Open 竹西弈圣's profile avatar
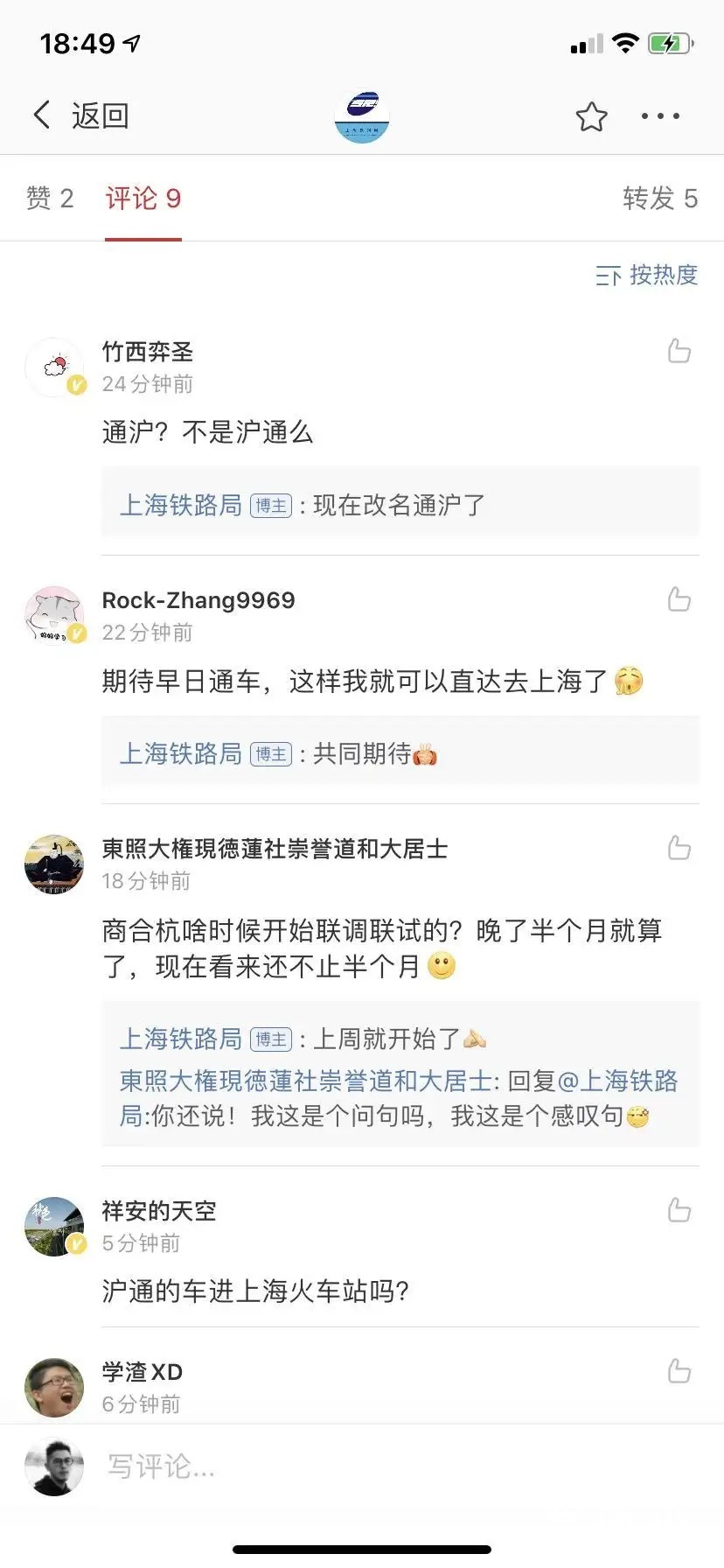Viewport: 724px width, 1568px height. tap(54, 367)
